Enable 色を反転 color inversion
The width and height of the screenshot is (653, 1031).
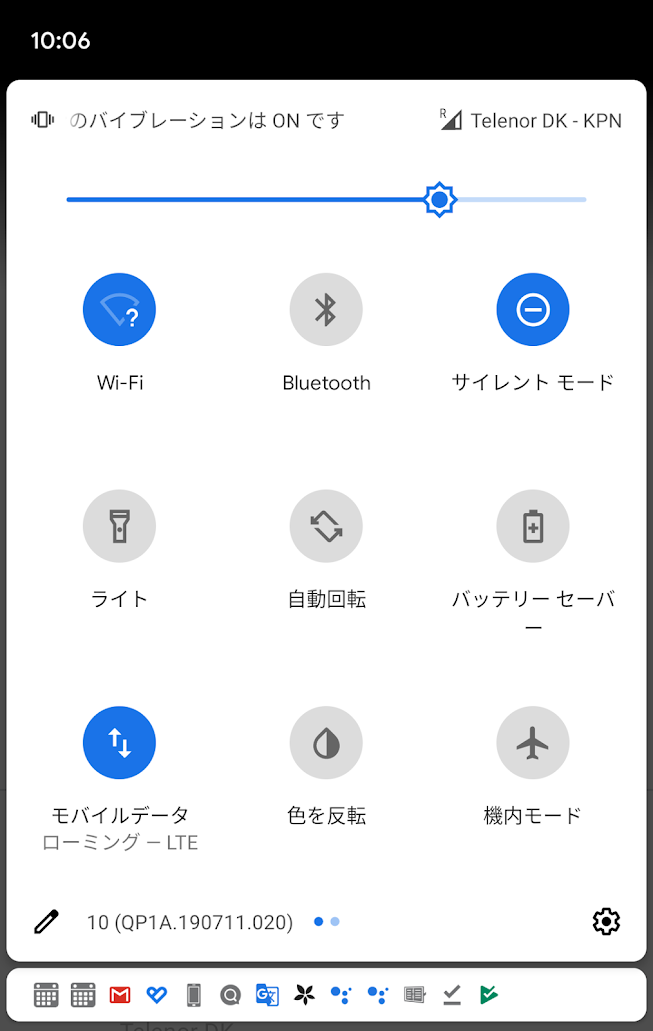point(326,742)
